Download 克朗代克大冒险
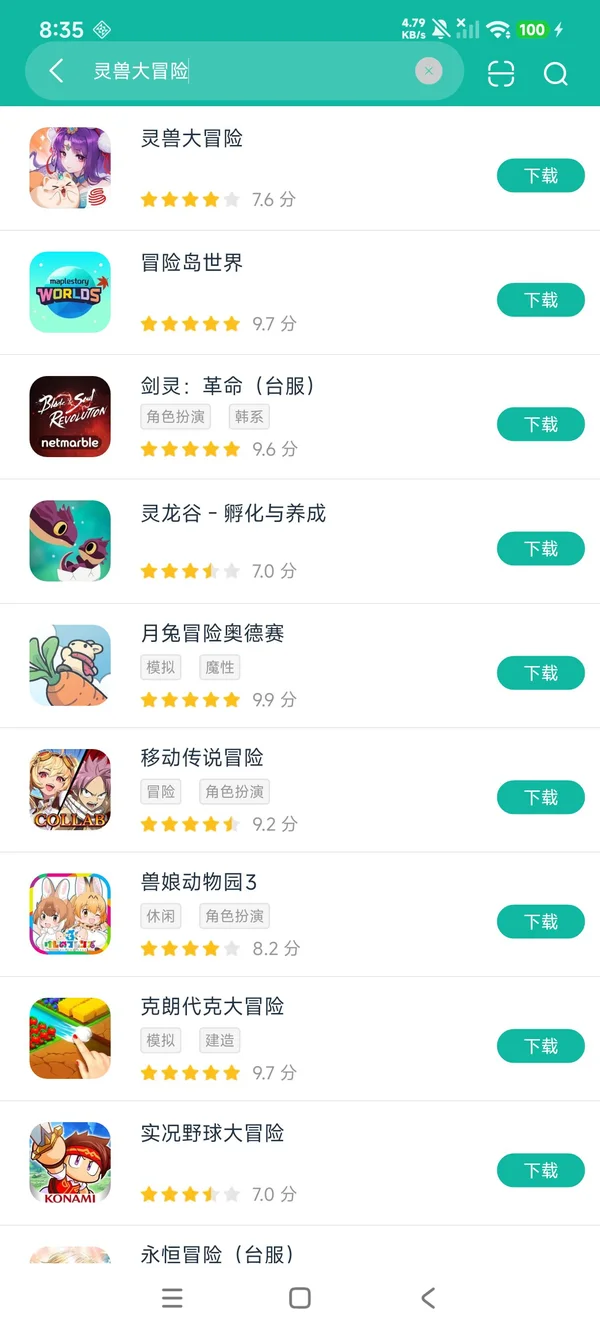The height and width of the screenshot is (1333, 600). click(540, 1046)
